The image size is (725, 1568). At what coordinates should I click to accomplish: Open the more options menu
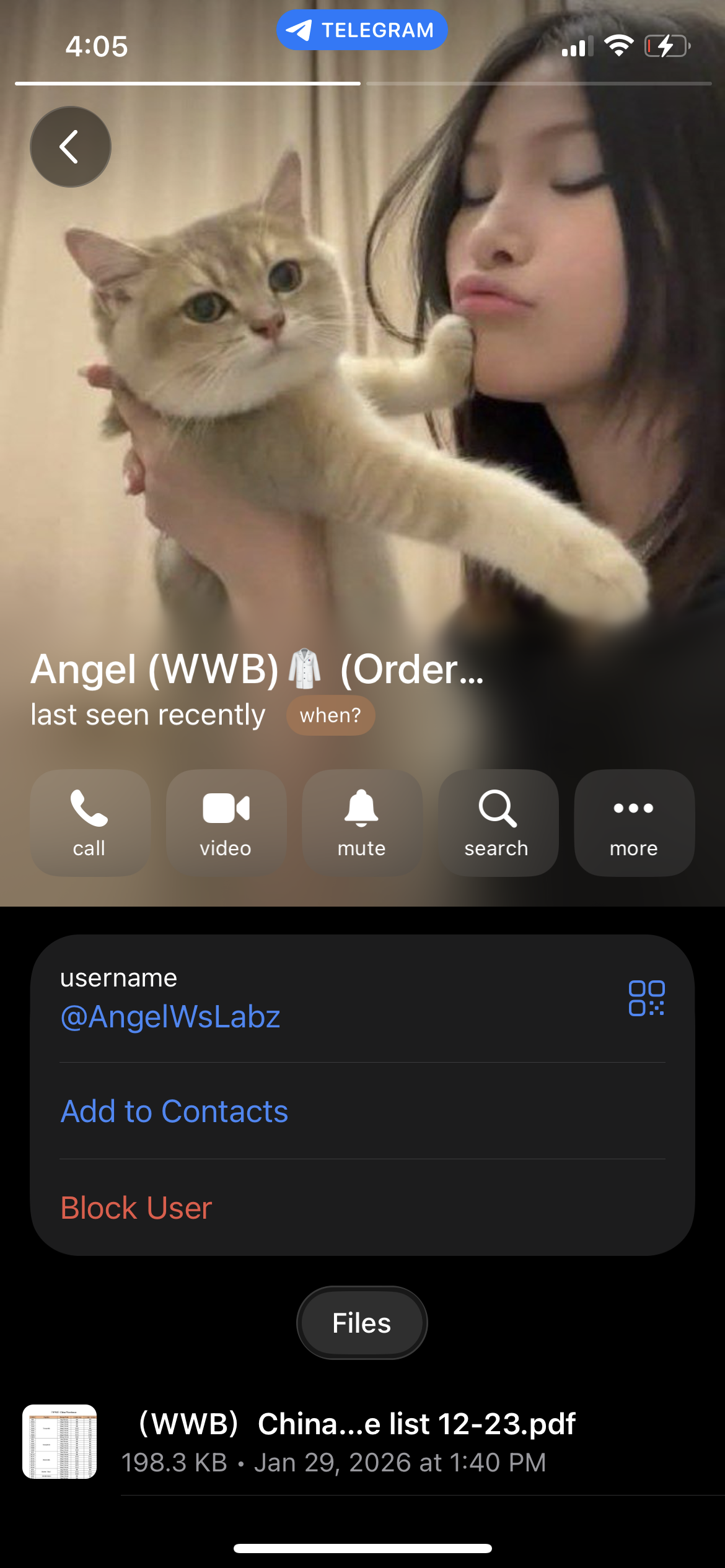tap(634, 822)
